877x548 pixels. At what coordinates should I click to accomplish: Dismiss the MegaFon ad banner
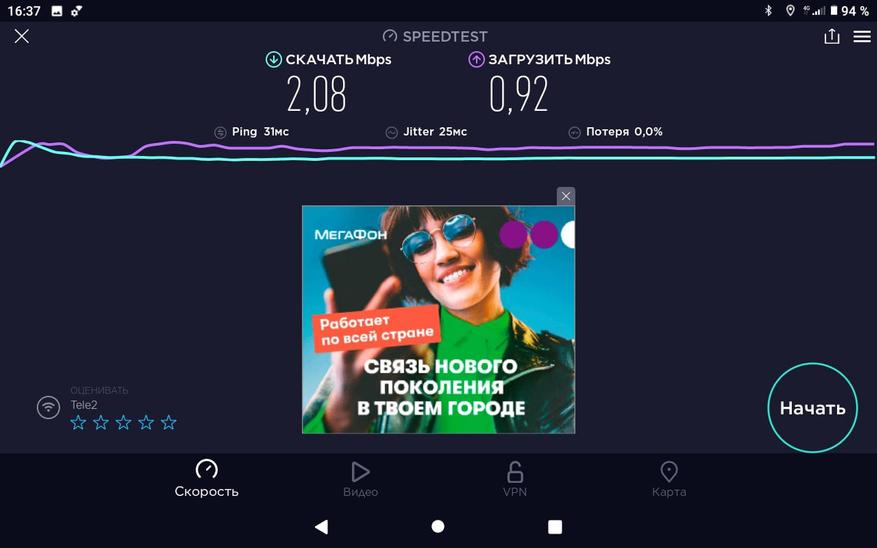coord(566,196)
